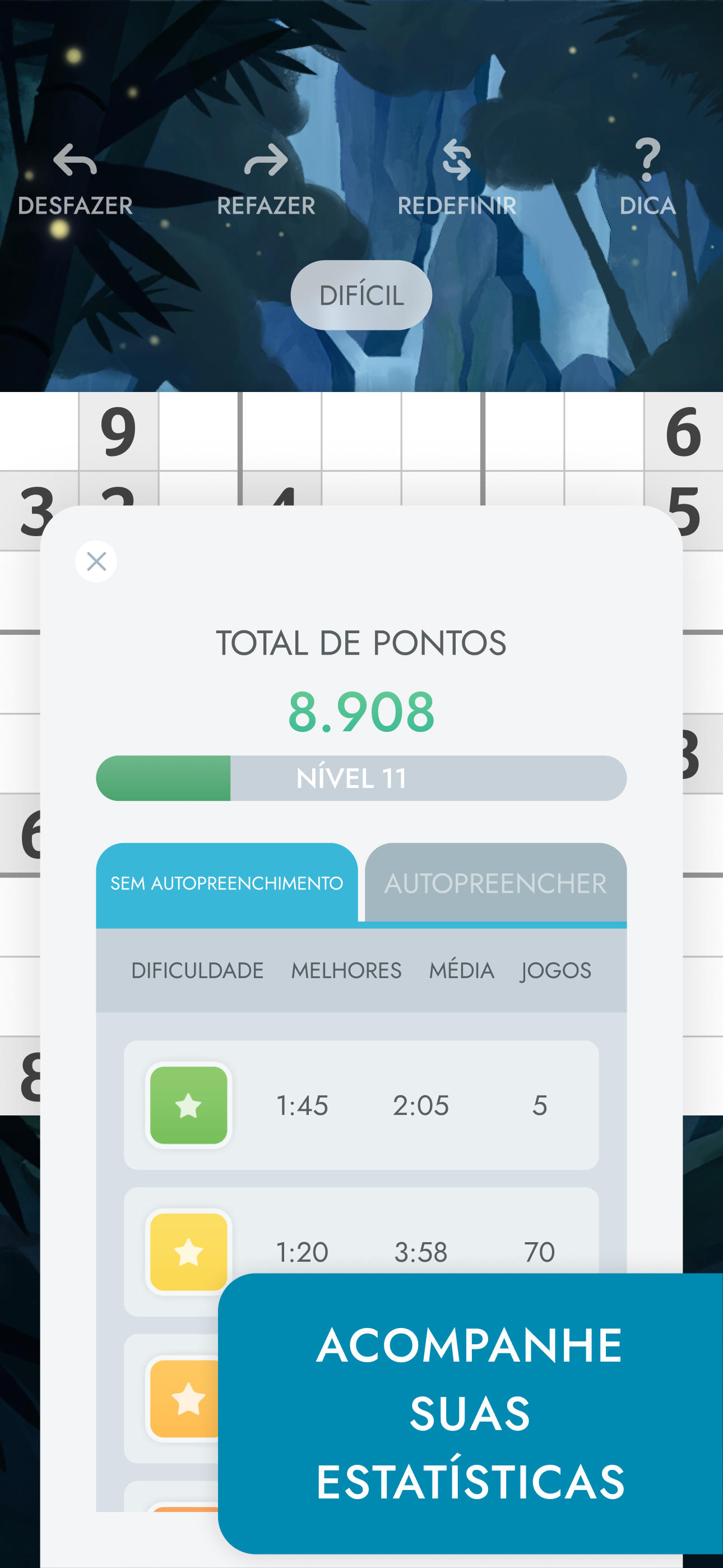This screenshot has width=723, height=1568.
Task: Click the Difícil difficulty button
Action: (x=361, y=294)
